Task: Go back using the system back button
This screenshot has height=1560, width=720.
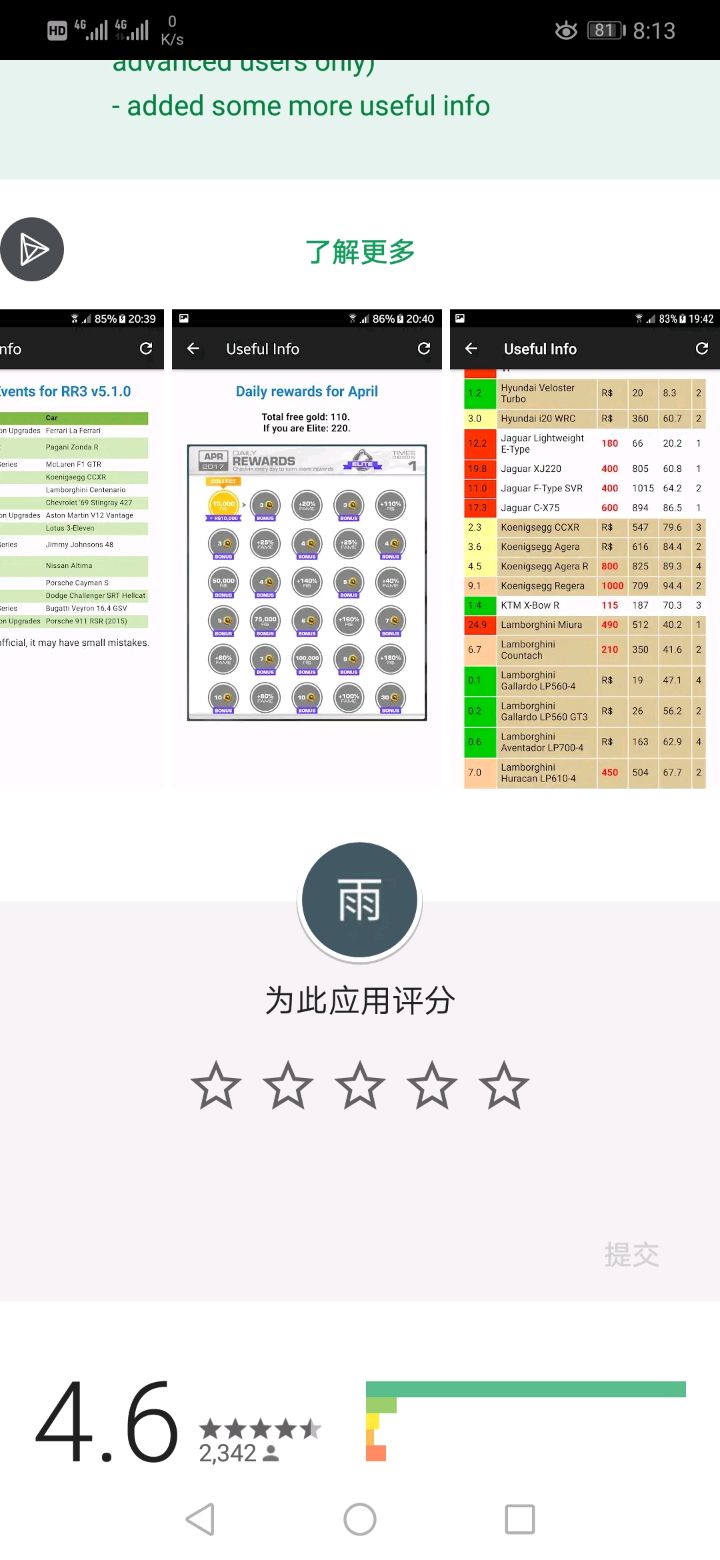Action: click(x=200, y=1519)
